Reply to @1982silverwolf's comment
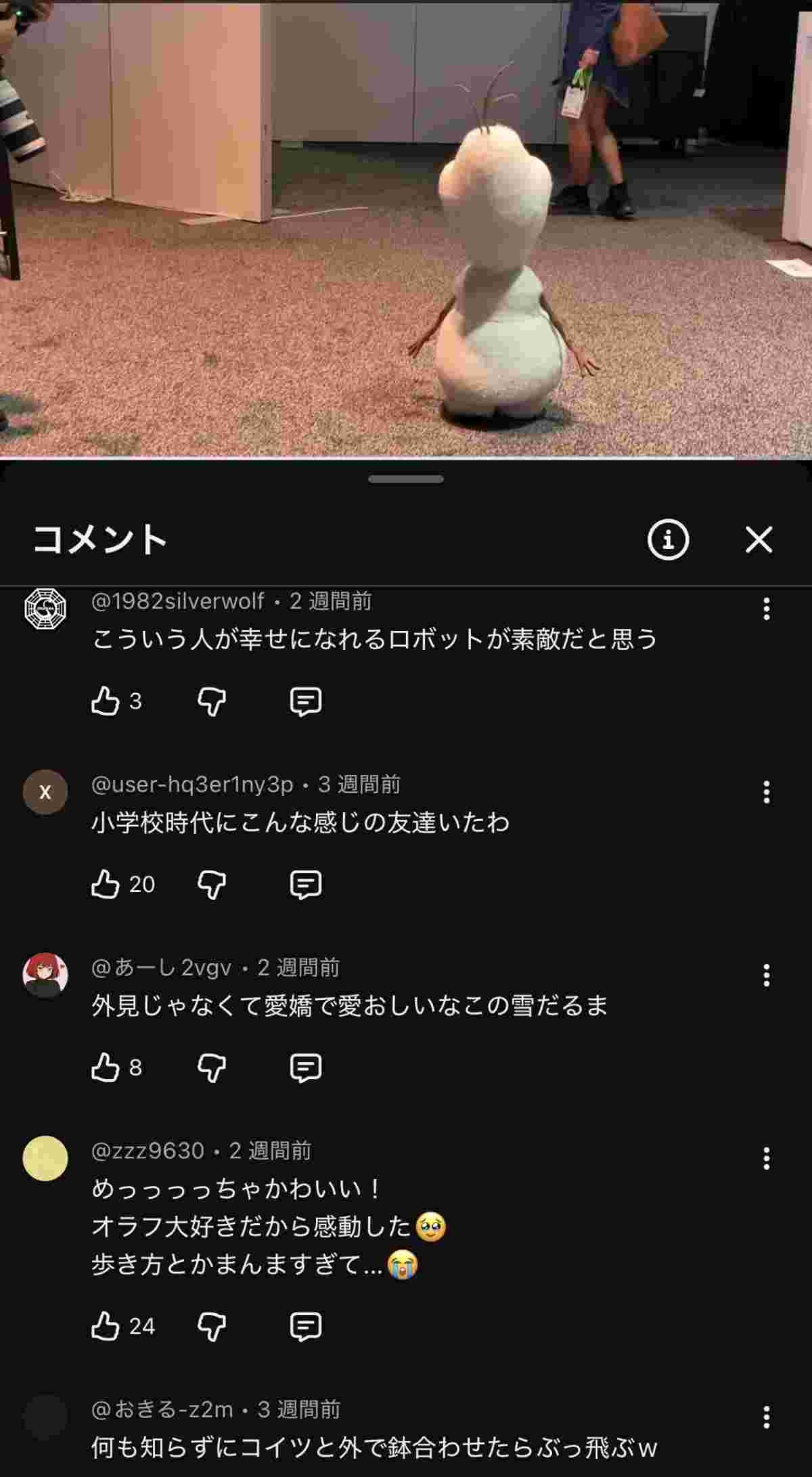This screenshot has width=812, height=1477. point(305,702)
